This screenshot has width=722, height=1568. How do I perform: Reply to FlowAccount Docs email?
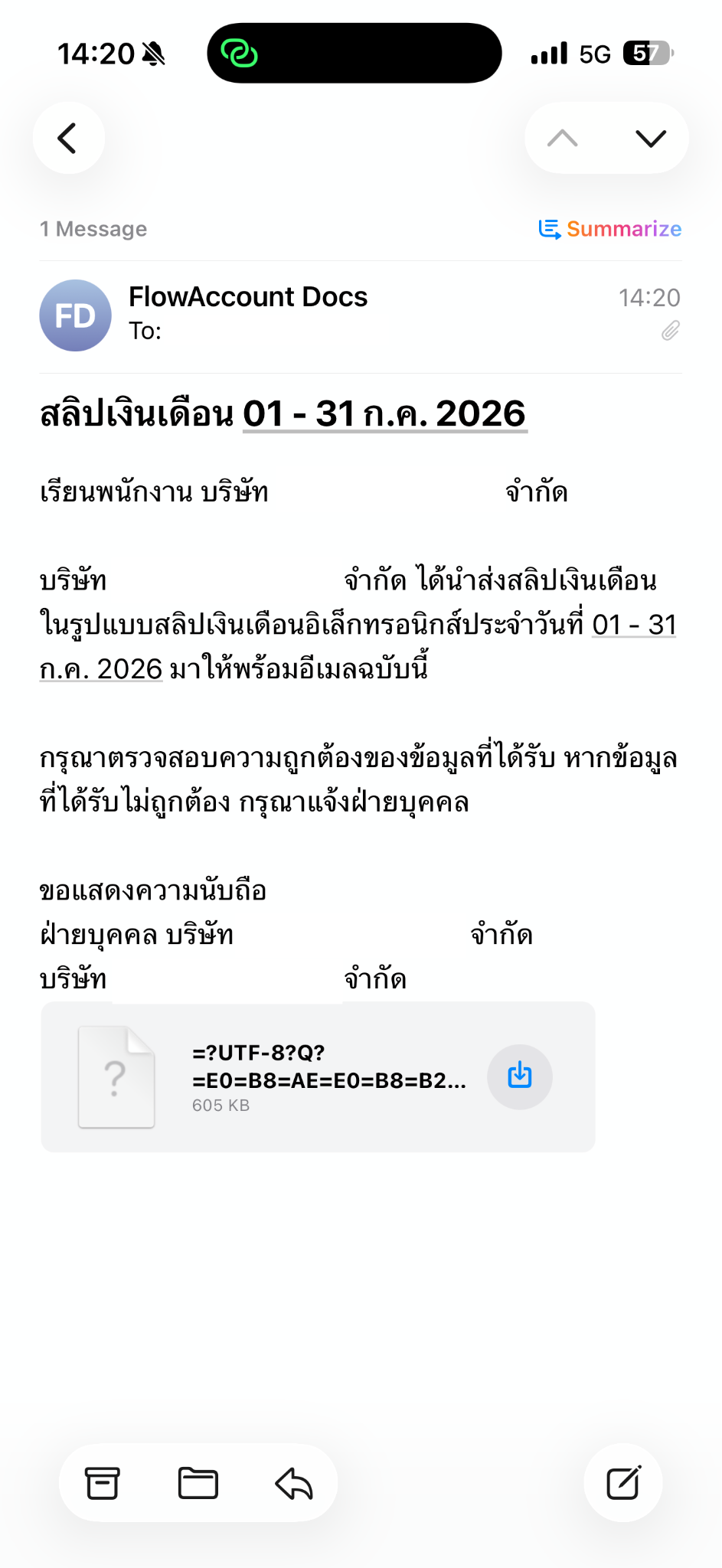pos(294,1483)
